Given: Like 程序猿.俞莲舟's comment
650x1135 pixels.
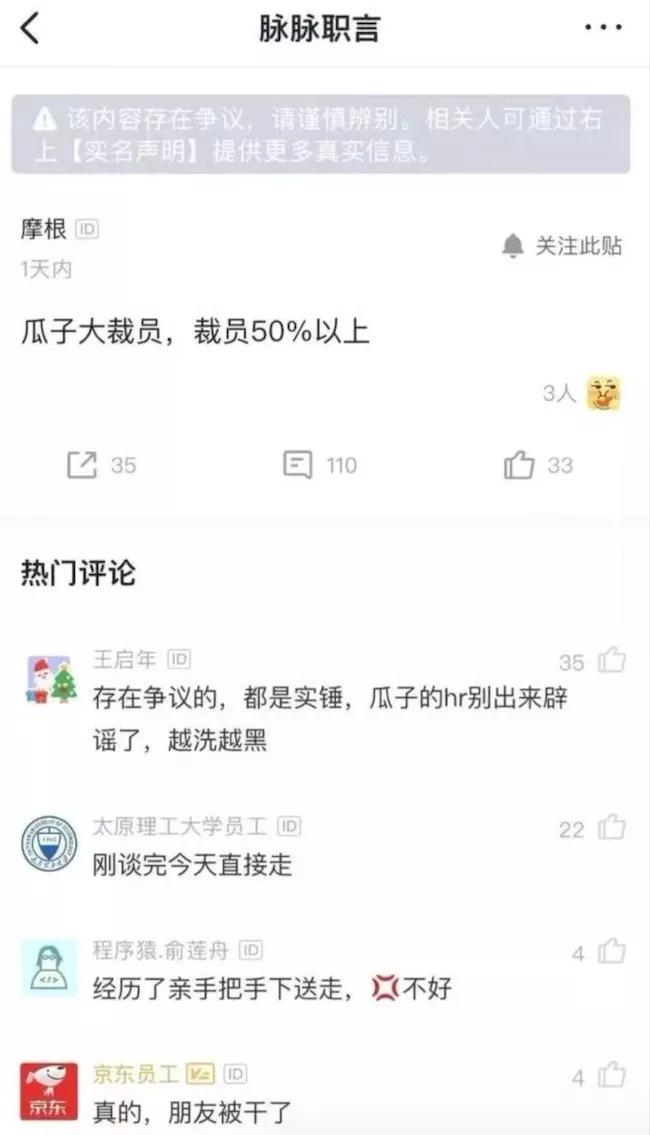Looking at the screenshot, I should 611,952.
